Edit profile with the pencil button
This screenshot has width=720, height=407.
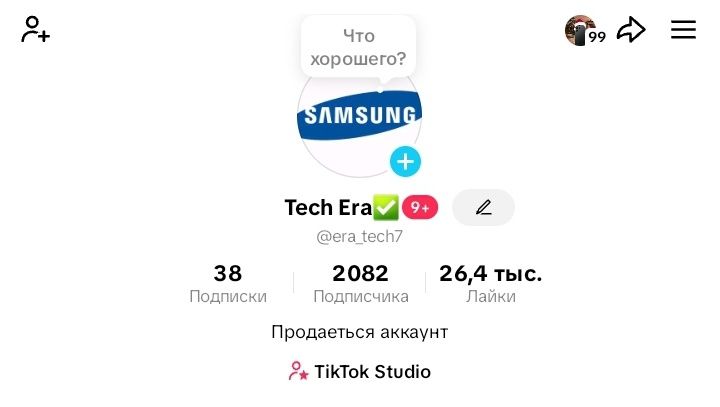click(x=483, y=207)
